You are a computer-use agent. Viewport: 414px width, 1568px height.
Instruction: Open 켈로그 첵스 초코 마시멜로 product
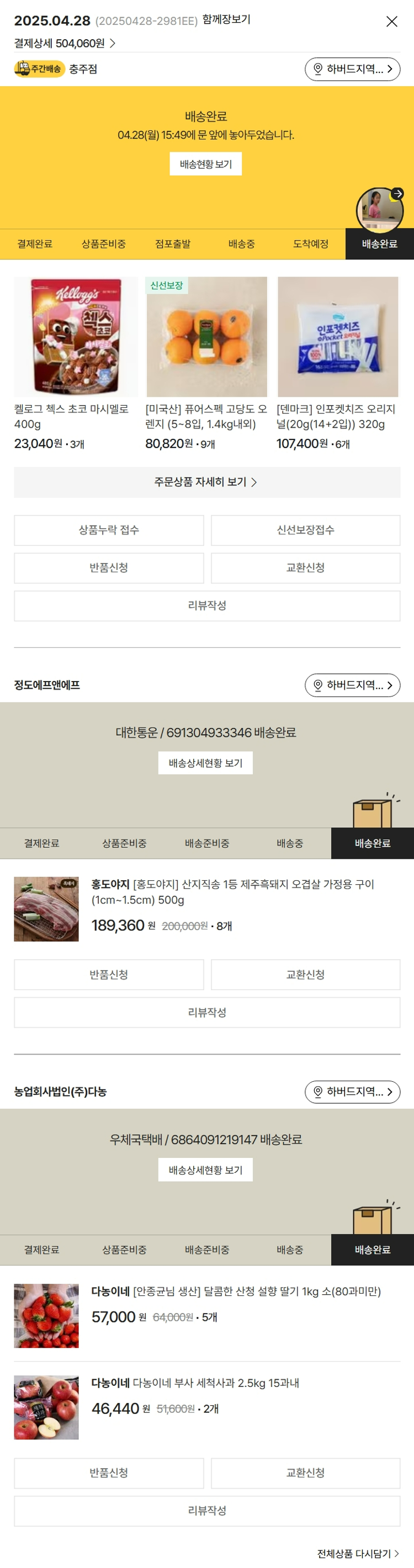[76, 337]
